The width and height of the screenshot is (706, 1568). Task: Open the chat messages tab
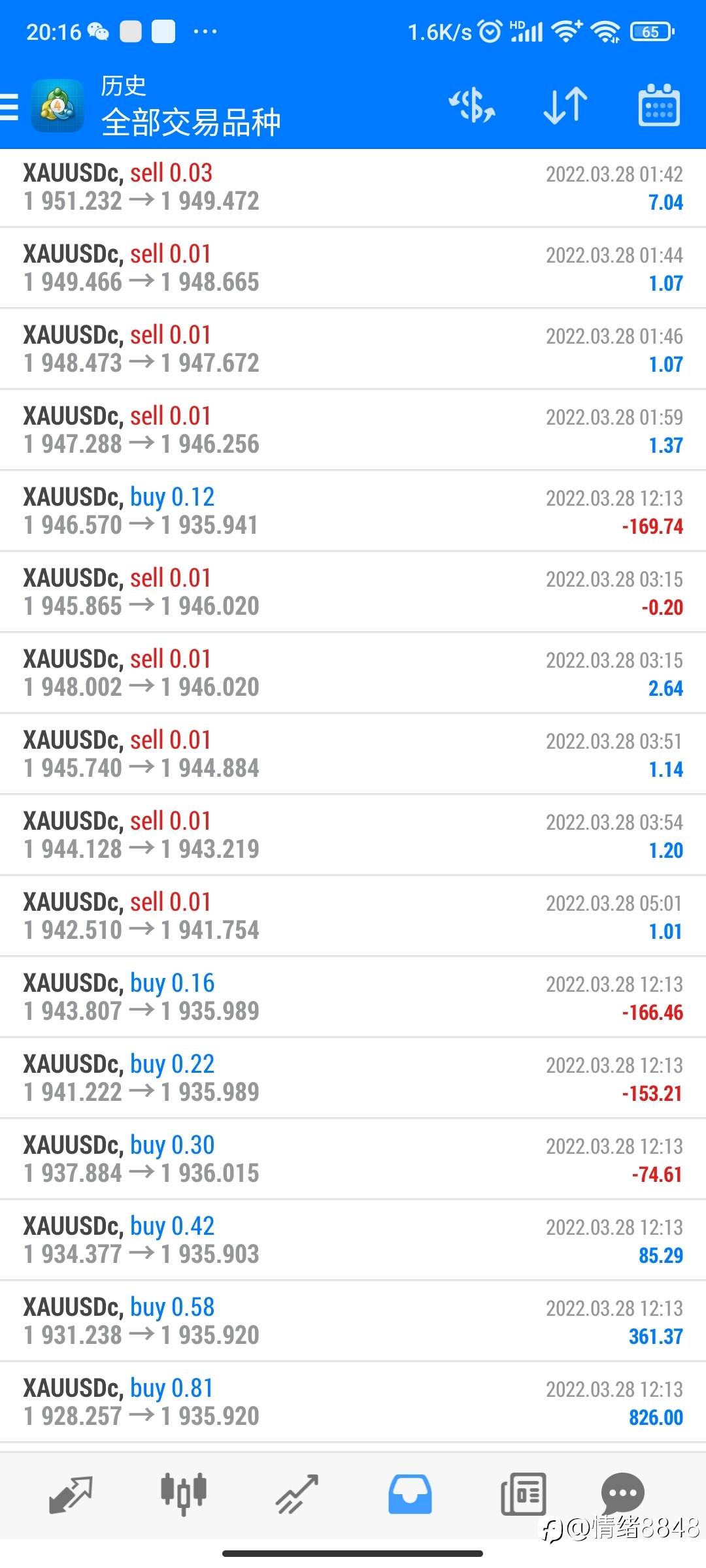coord(622,1494)
